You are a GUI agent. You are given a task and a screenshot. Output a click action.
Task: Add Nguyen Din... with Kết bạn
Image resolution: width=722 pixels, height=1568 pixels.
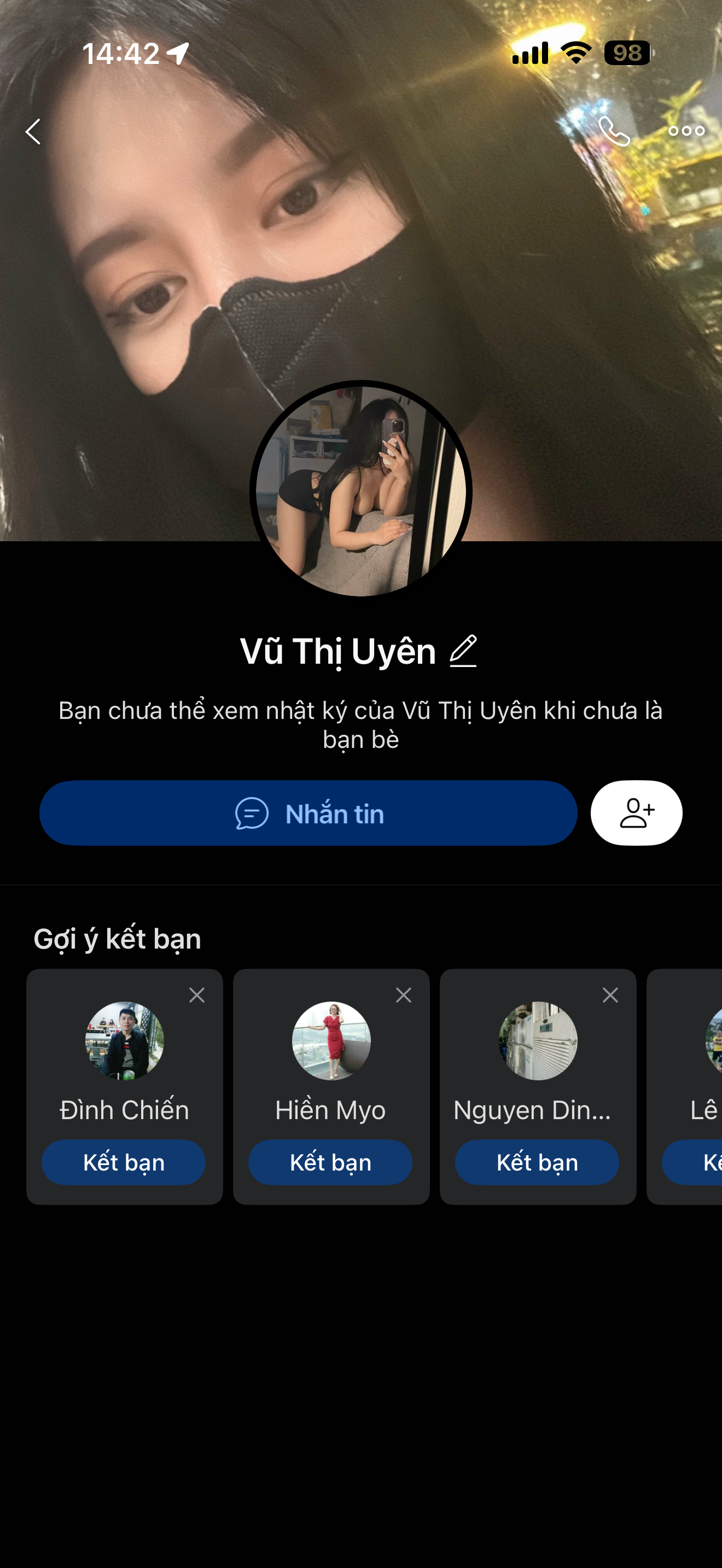tap(537, 1163)
